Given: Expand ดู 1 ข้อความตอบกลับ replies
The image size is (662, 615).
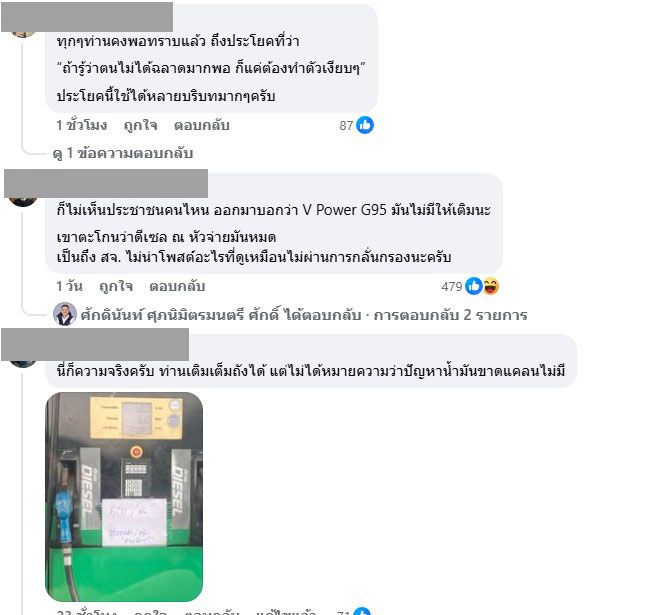Looking at the screenshot, I should (122, 153).
